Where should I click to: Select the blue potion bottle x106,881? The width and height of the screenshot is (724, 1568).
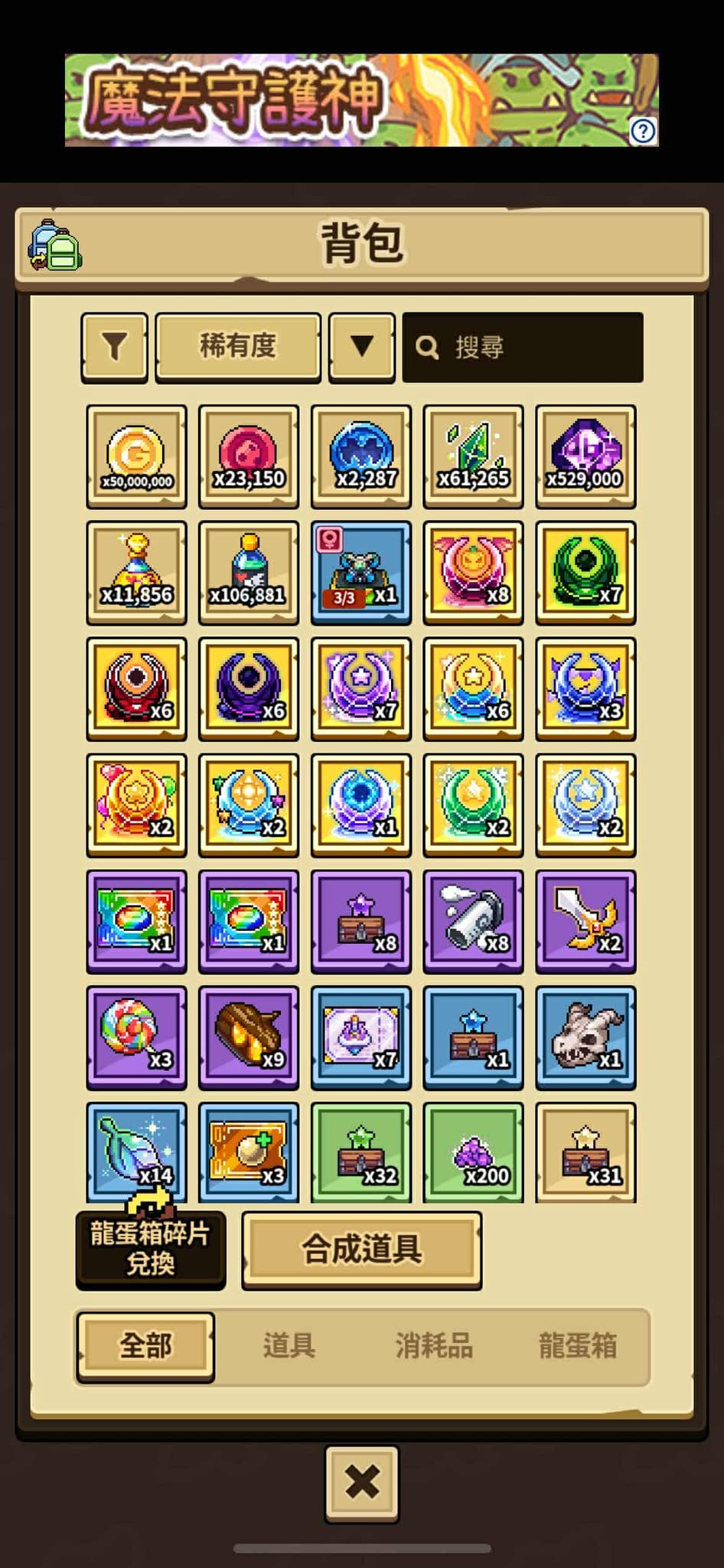248,572
